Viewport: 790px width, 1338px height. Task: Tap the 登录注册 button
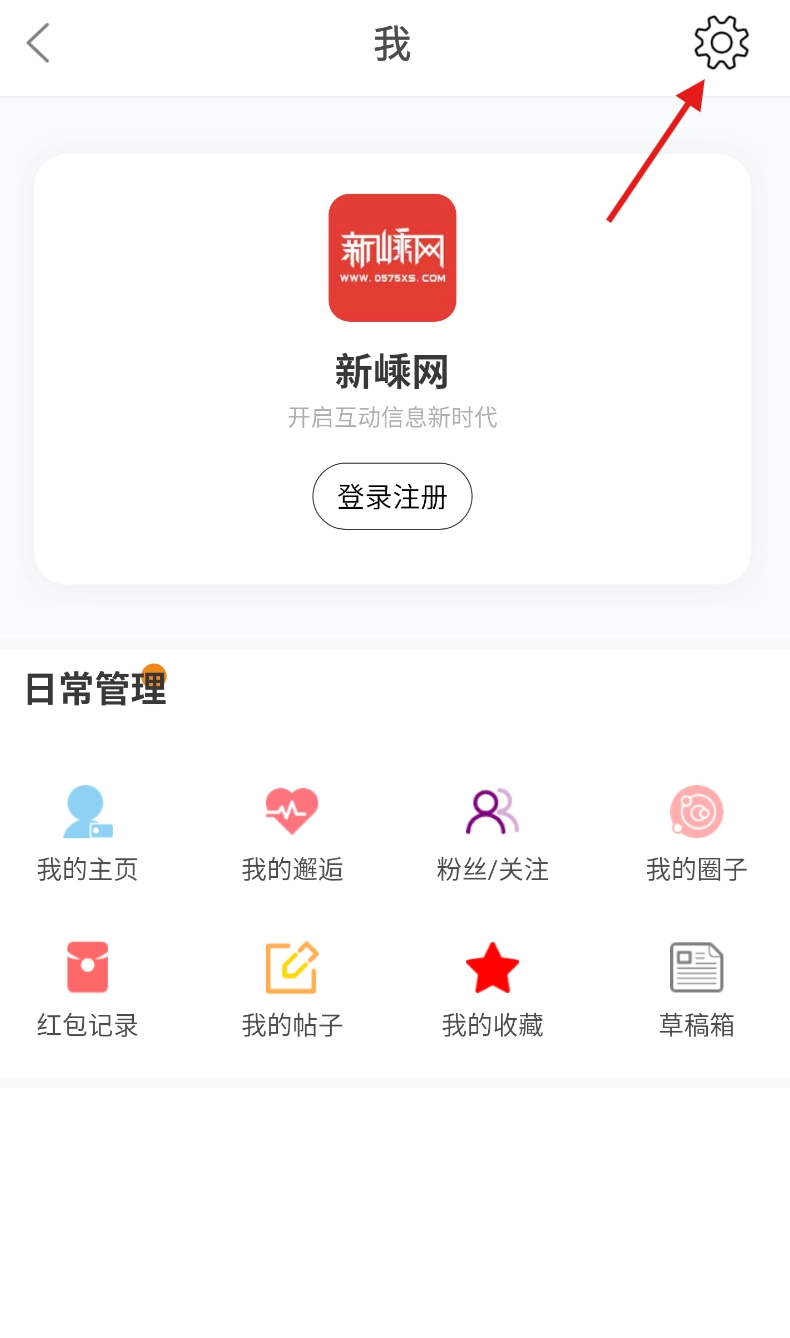pyautogui.click(x=392, y=496)
